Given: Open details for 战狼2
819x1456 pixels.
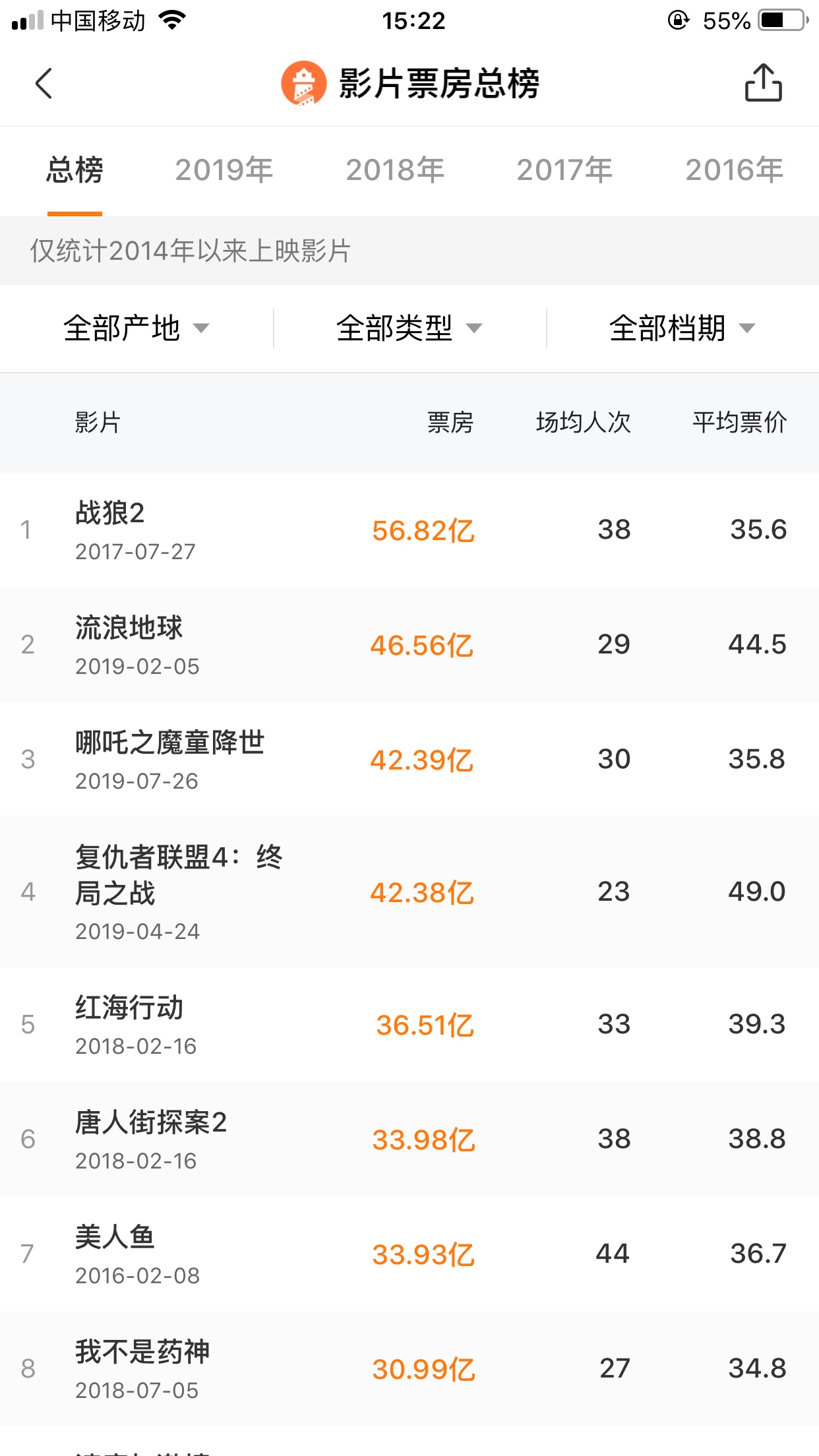Looking at the screenshot, I should (409, 530).
